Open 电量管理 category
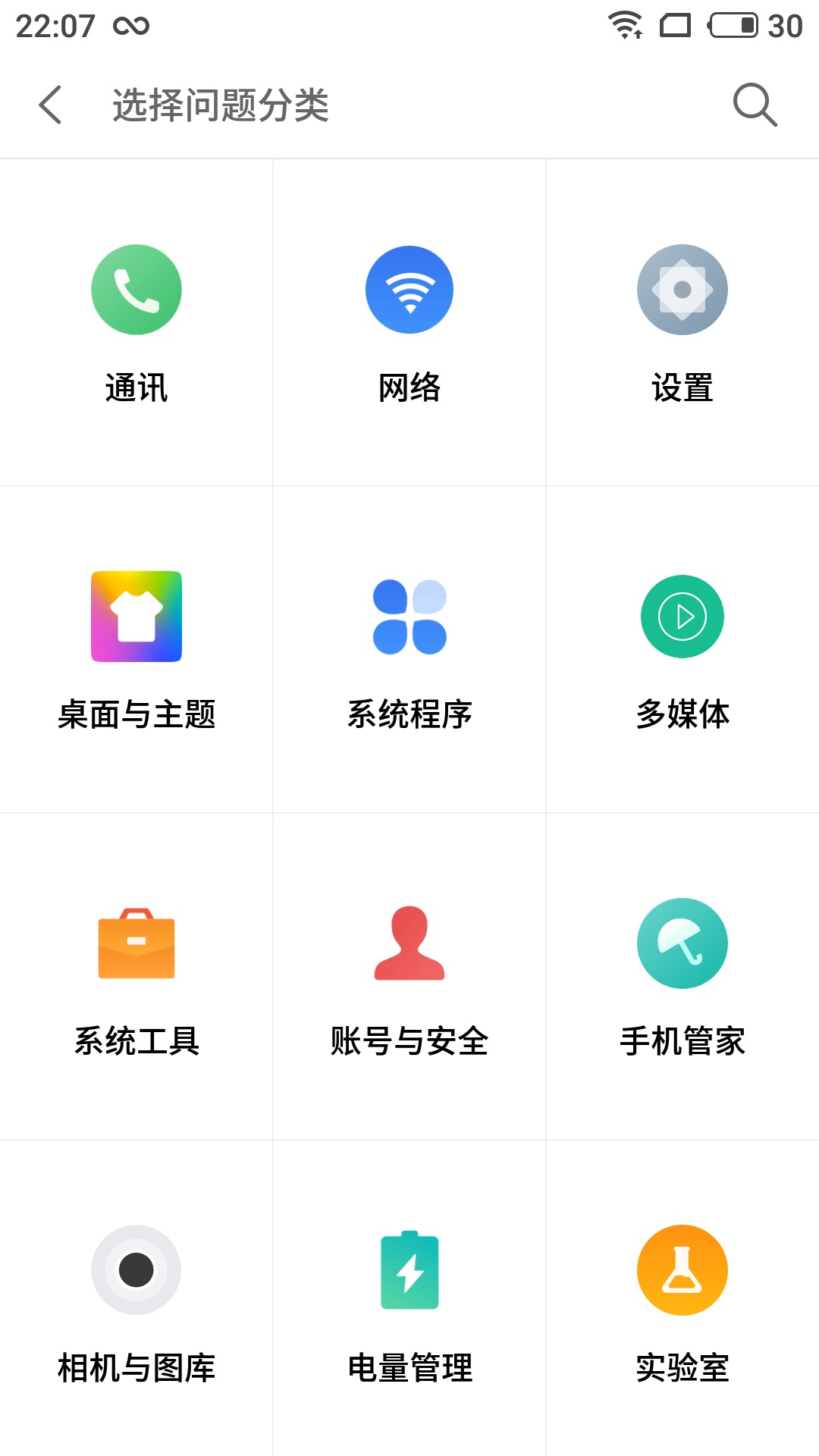Image resolution: width=819 pixels, height=1456 pixels. pyautogui.click(x=409, y=1298)
